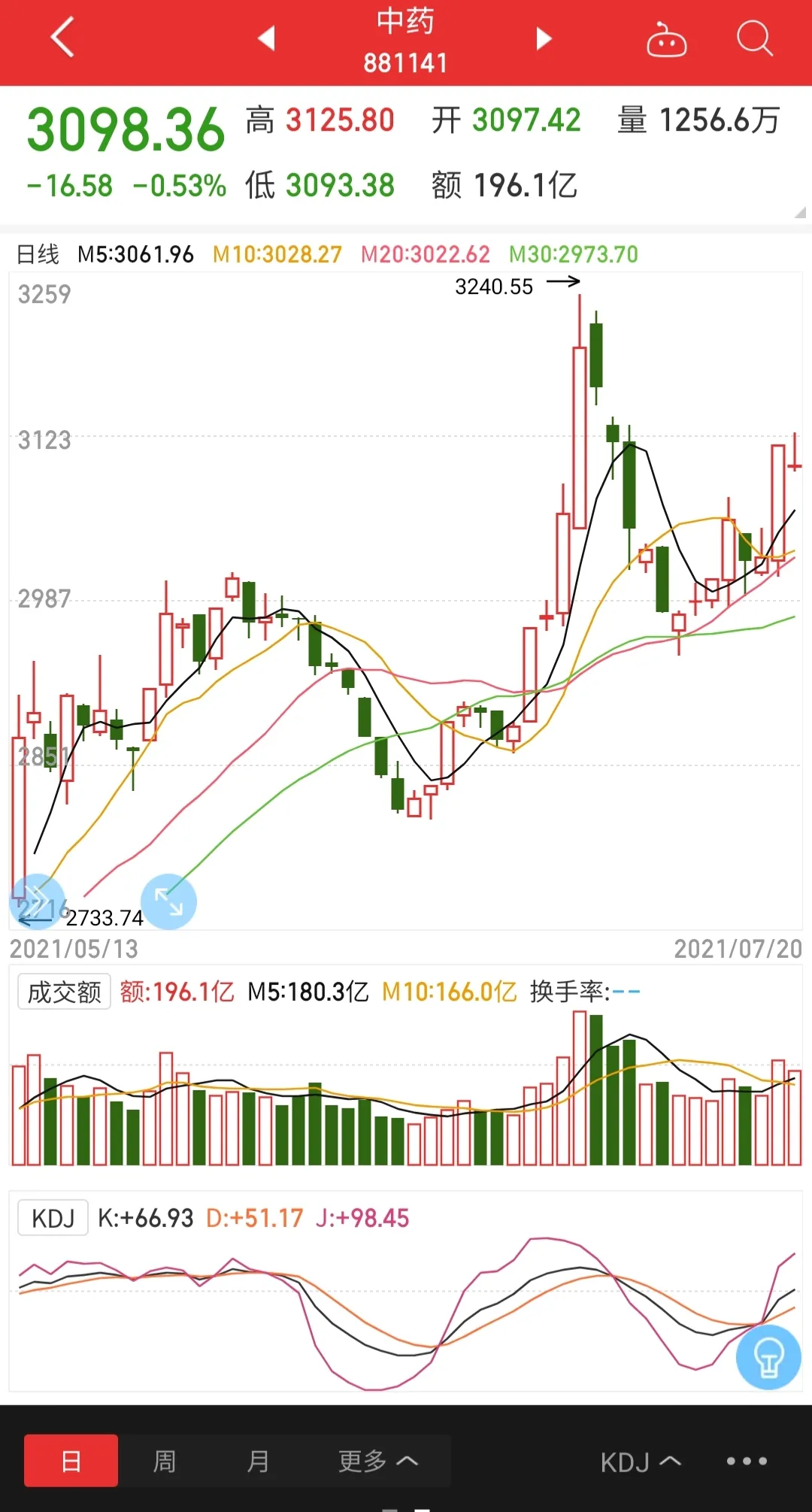Expand the quote details corner triangle

[800, 213]
